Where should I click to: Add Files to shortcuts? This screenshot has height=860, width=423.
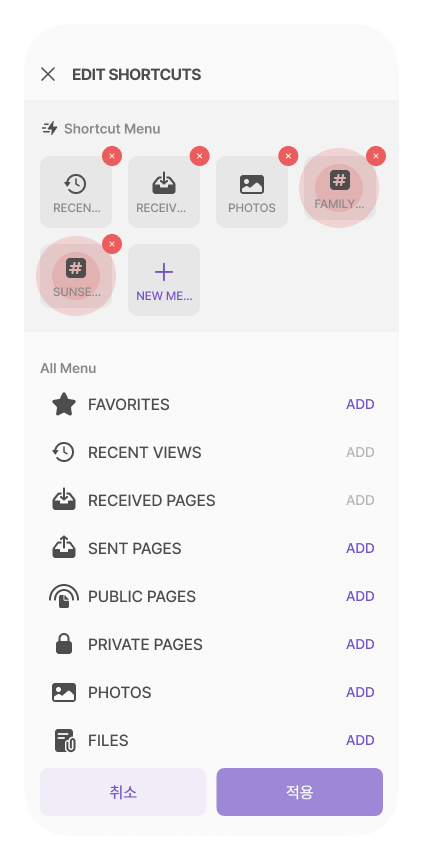click(360, 740)
